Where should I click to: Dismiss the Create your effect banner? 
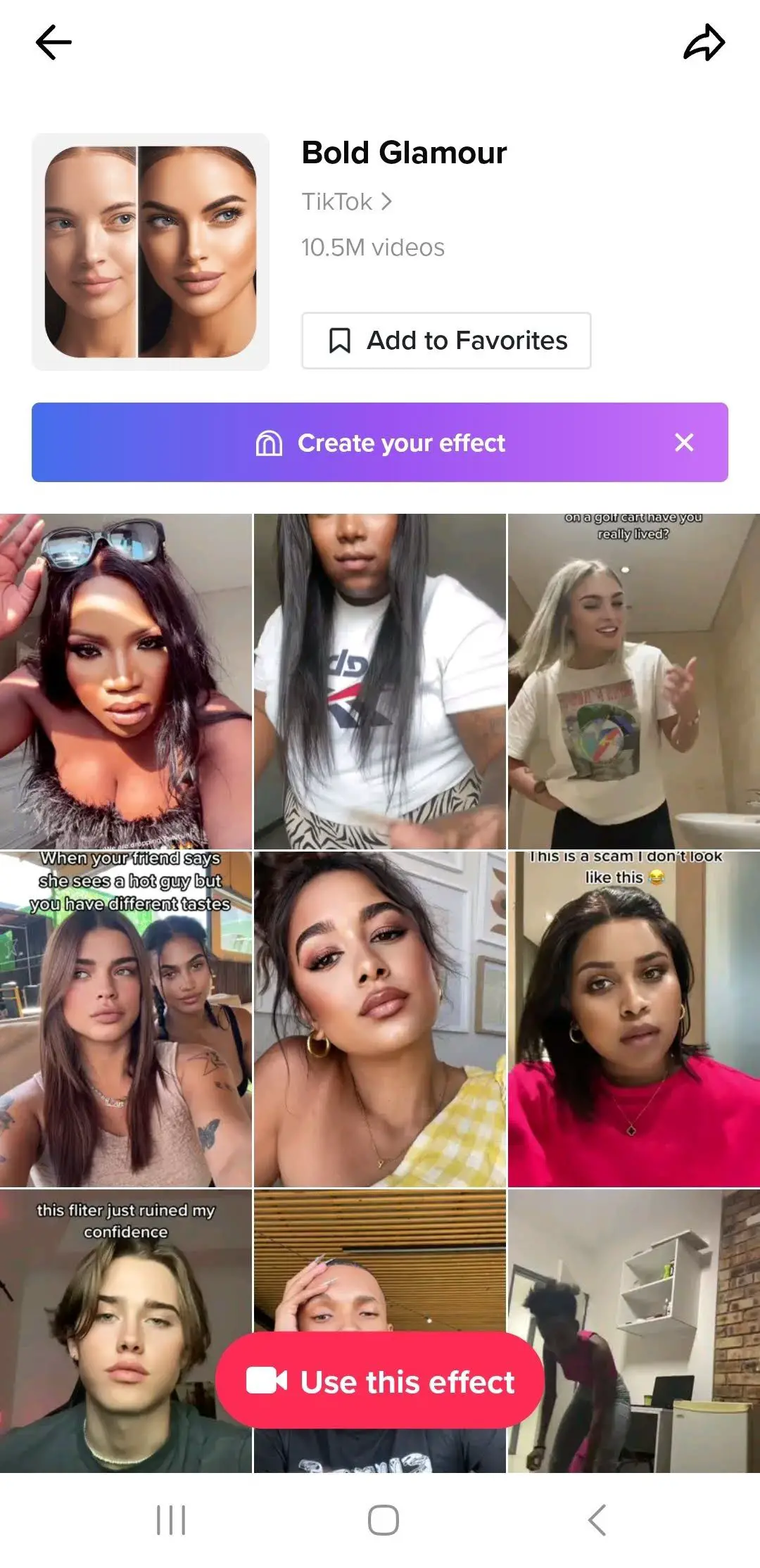coord(684,443)
